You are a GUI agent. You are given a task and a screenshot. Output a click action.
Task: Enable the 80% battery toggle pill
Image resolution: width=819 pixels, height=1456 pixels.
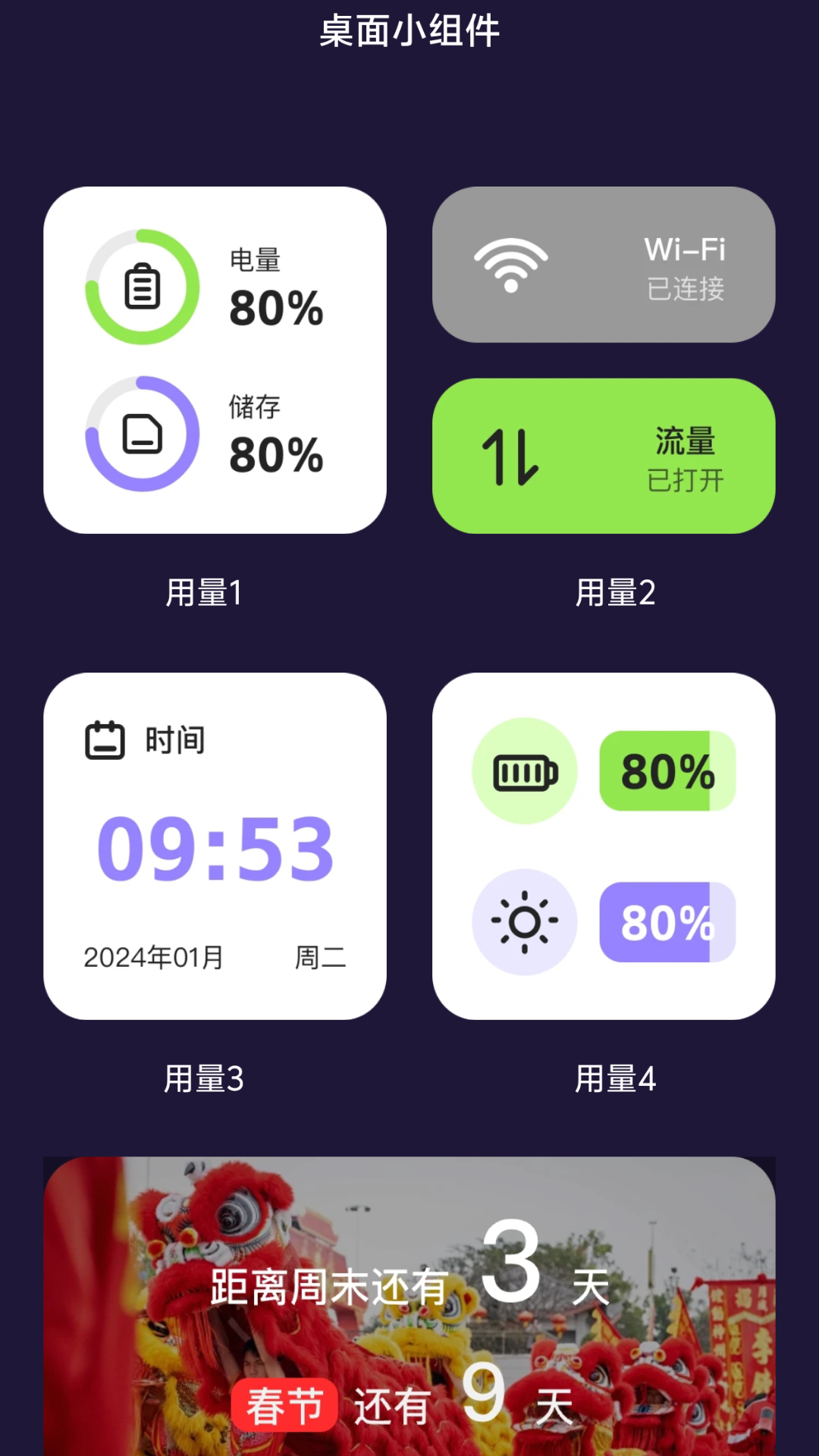click(667, 773)
